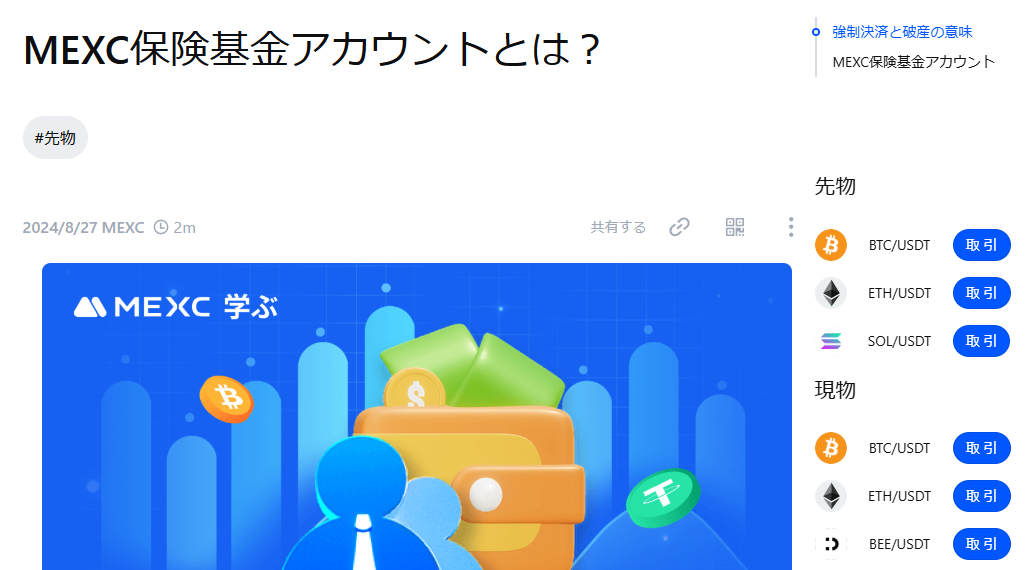Trade BEE/USDT spot pair
Viewport: 1028px width, 570px height.
[x=981, y=544]
